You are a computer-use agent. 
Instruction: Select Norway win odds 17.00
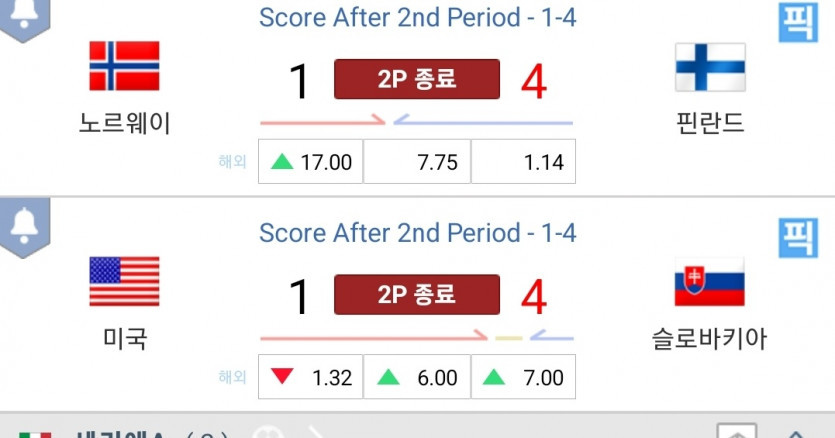311,162
